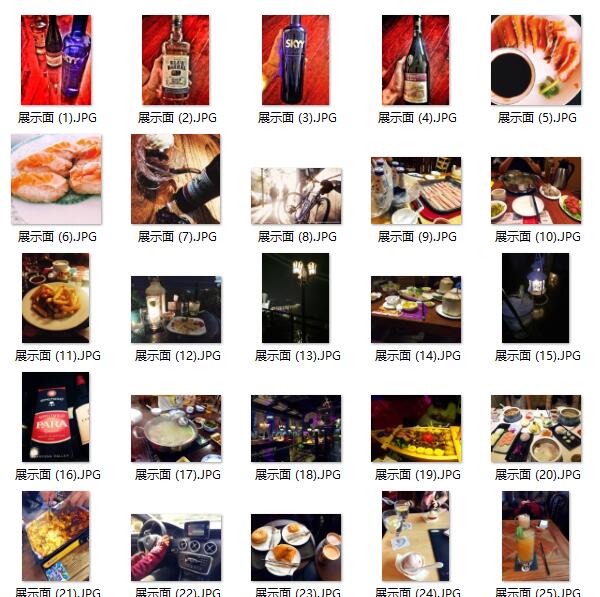The image size is (600, 597).
Task: Select 展示面 (15).JPG dark lantern image
Action: (x=536, y=298)
